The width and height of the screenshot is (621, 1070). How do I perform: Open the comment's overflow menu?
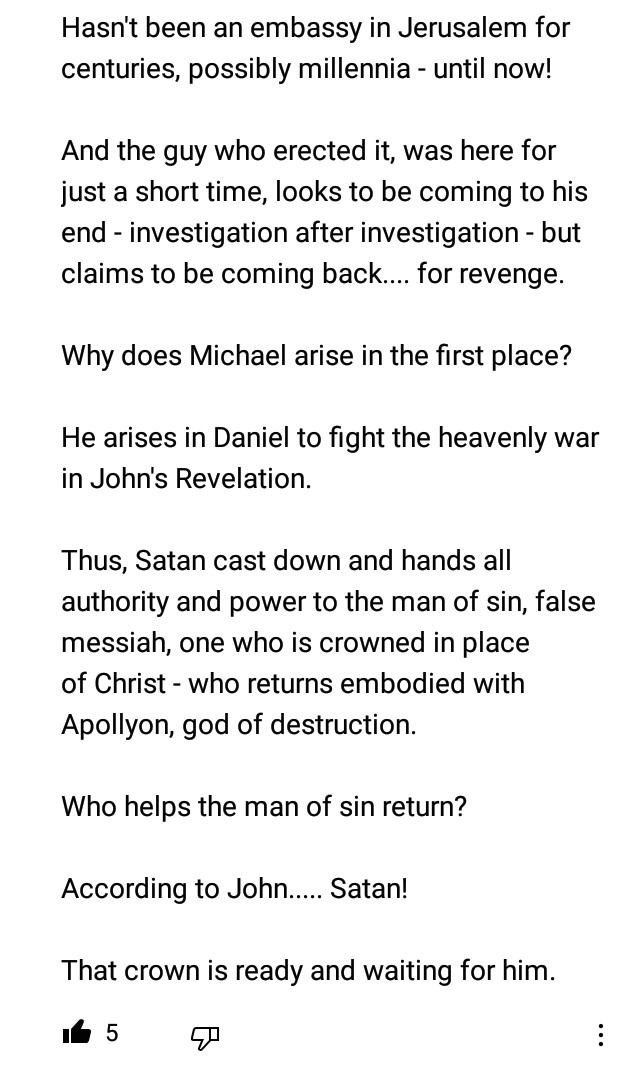click(600, 1035)
